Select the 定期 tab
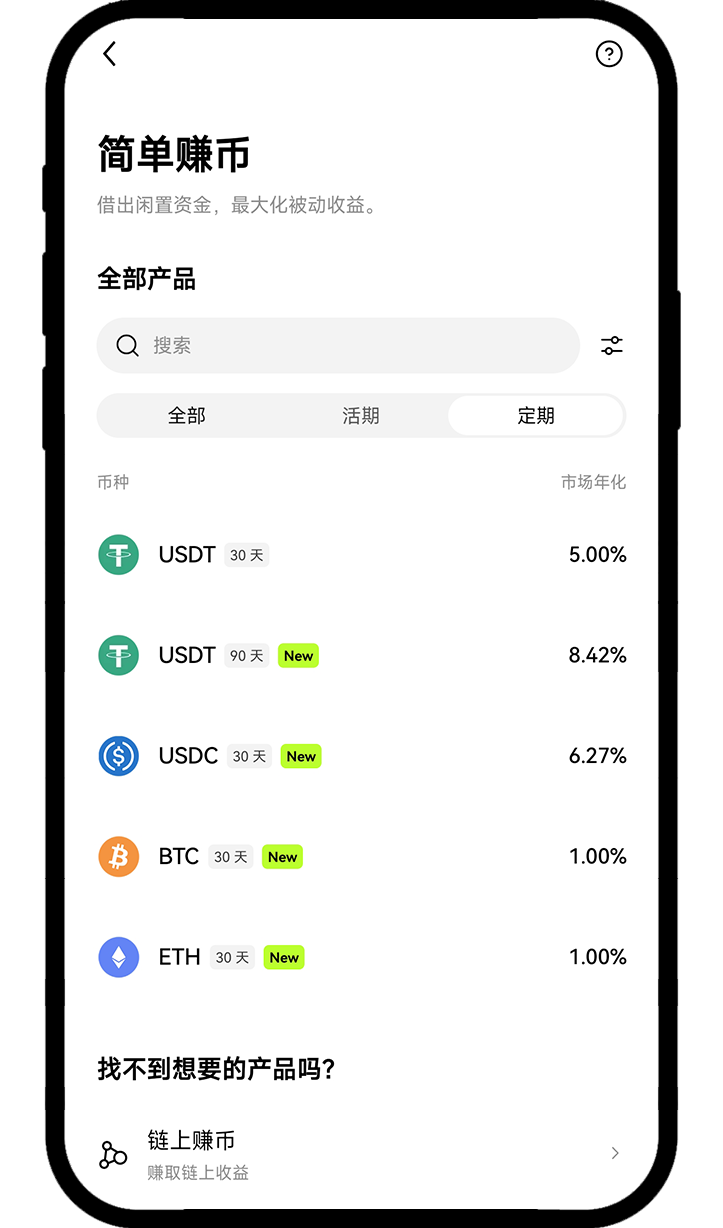723x1228 pixels. pyautogui.click(x=536, y=416)
